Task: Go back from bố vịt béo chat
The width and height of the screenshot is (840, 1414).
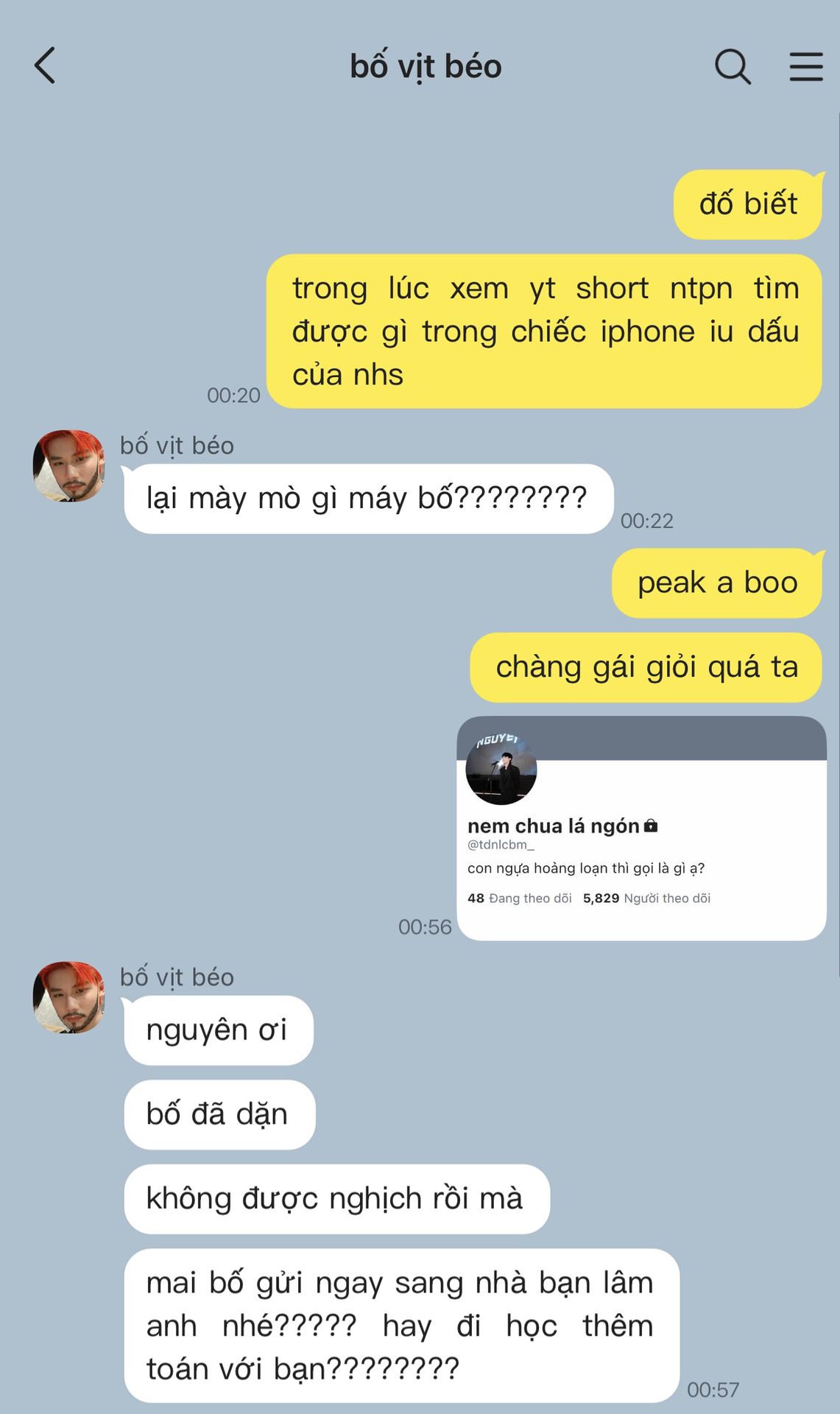Action: (x=46, y=66)
